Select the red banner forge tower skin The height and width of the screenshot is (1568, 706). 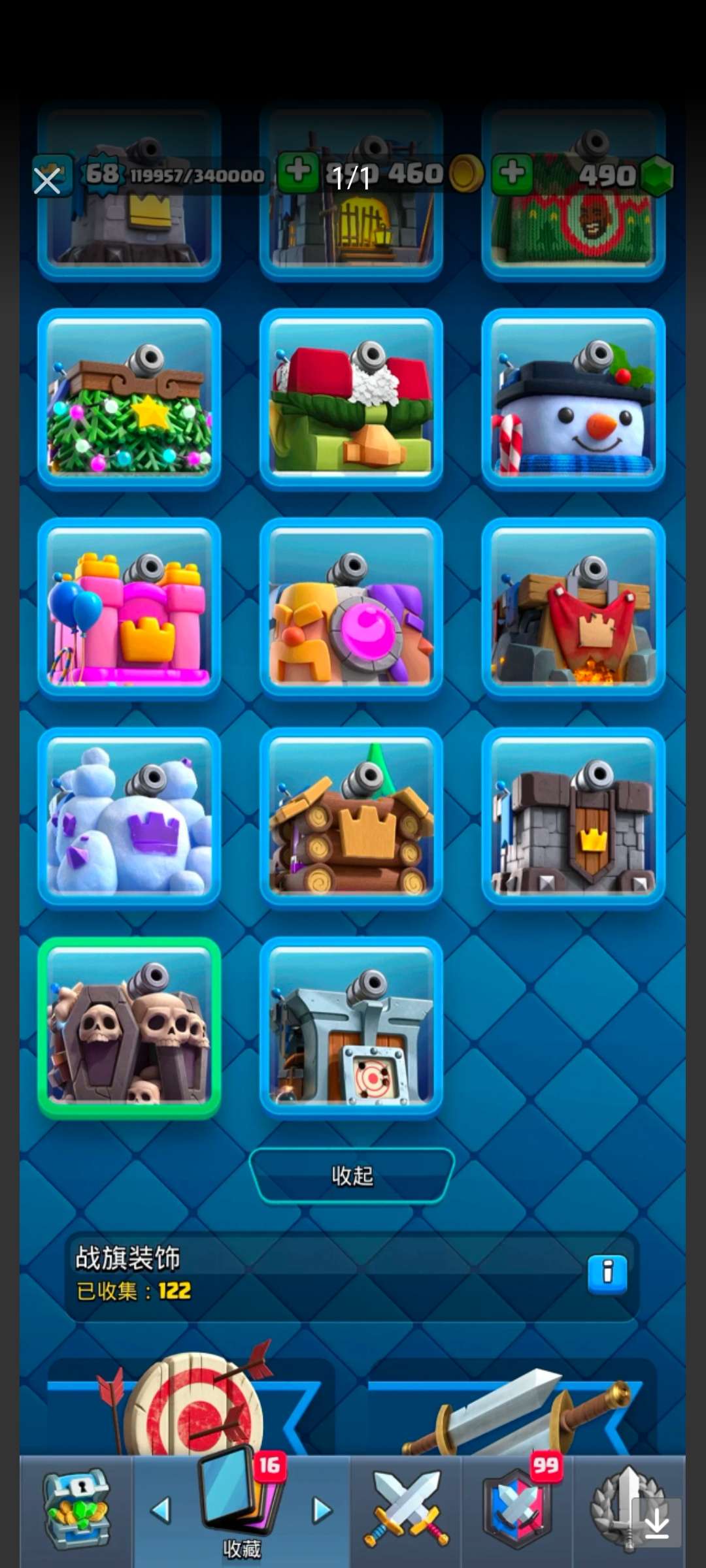[x=573, y=608]
